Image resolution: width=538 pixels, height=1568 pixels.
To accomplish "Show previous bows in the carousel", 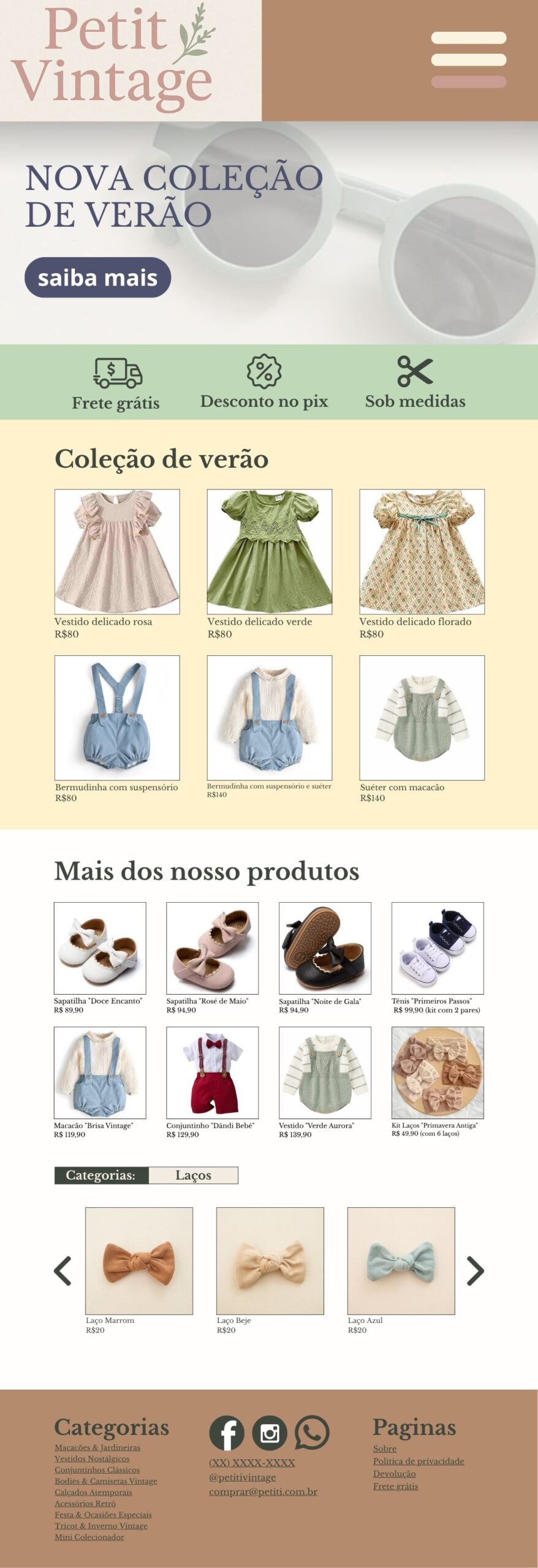I will (63, 1270).
